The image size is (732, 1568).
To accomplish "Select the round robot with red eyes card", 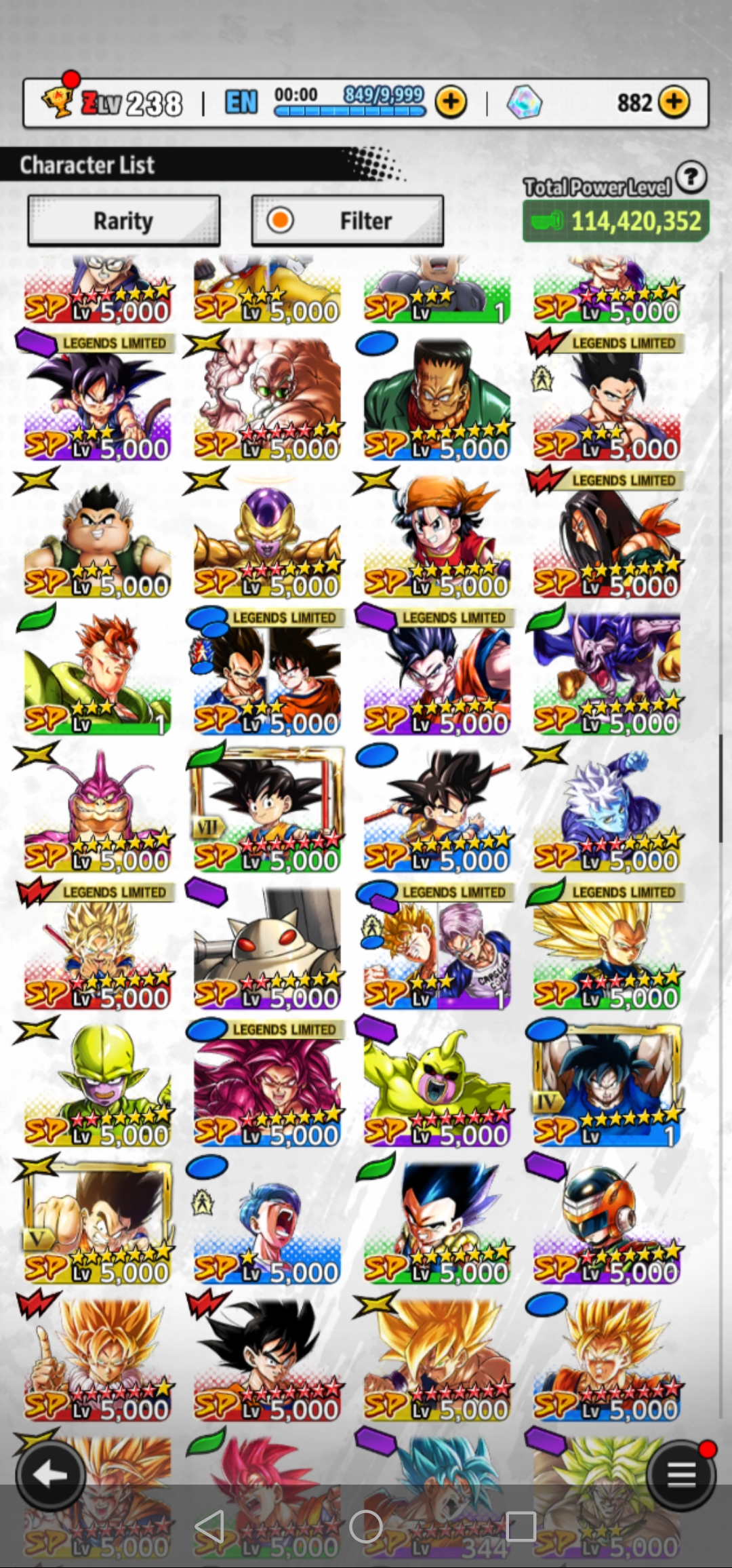I will [x=267, y=947].
